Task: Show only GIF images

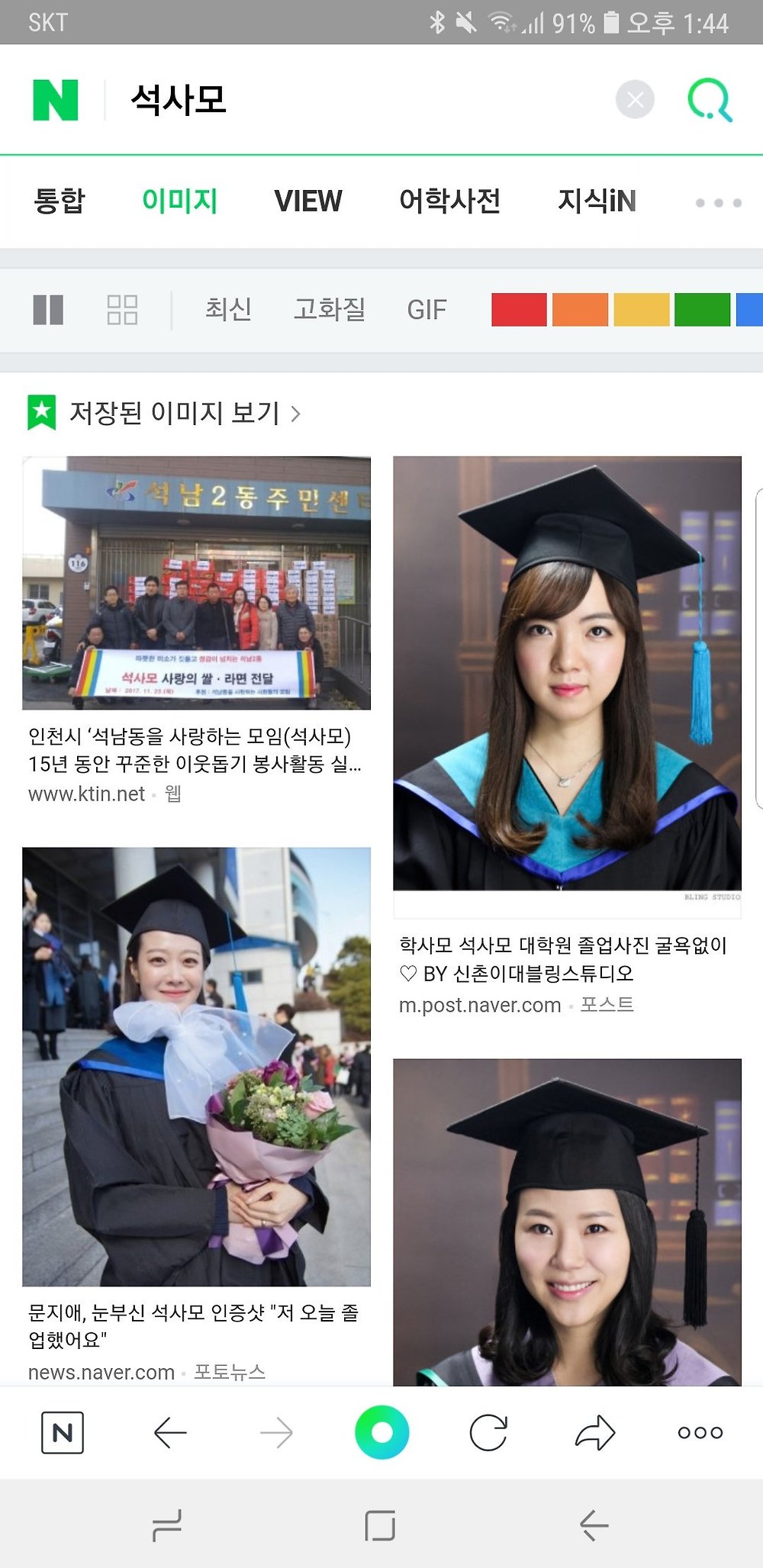Action: pos(427,310)
